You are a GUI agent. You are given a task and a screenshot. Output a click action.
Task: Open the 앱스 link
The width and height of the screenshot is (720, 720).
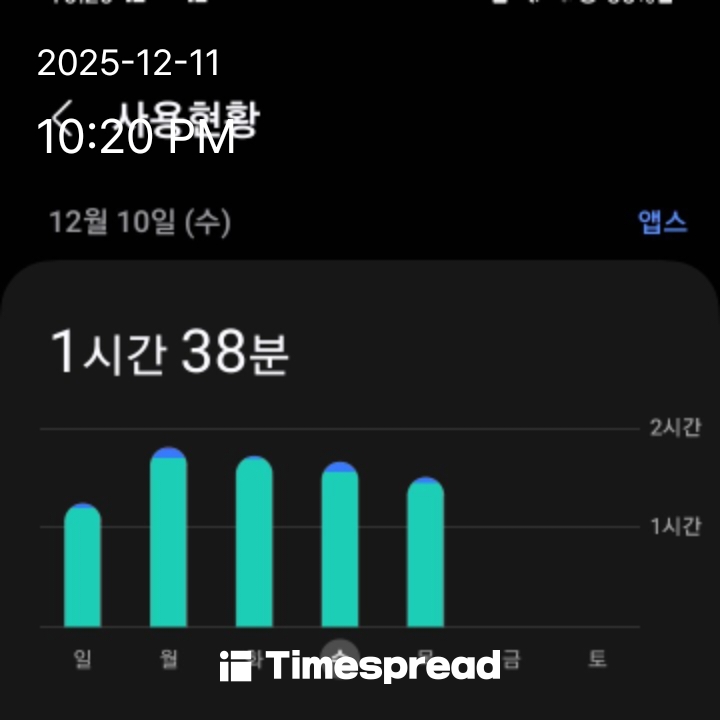click(663, 222)
